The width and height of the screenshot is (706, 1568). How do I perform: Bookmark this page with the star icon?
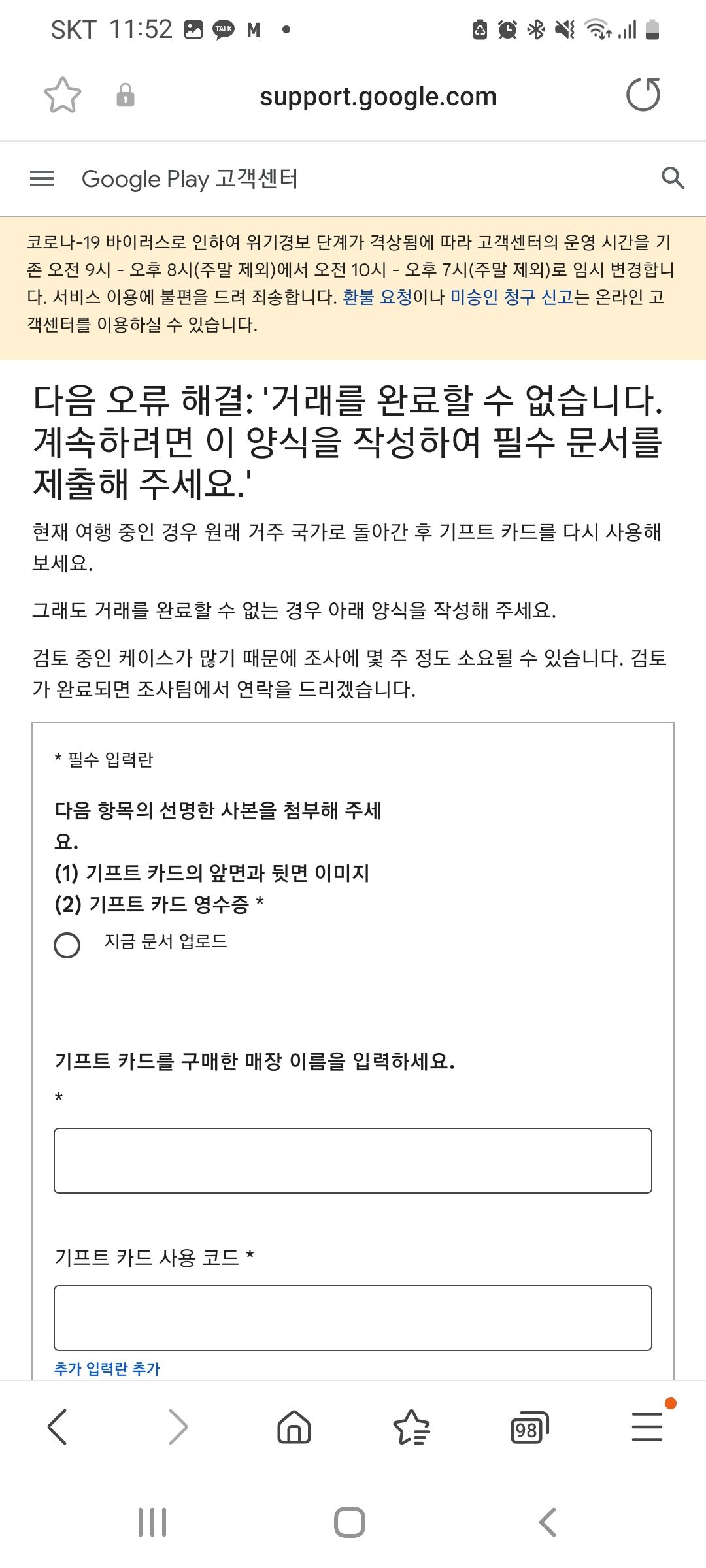63,95
